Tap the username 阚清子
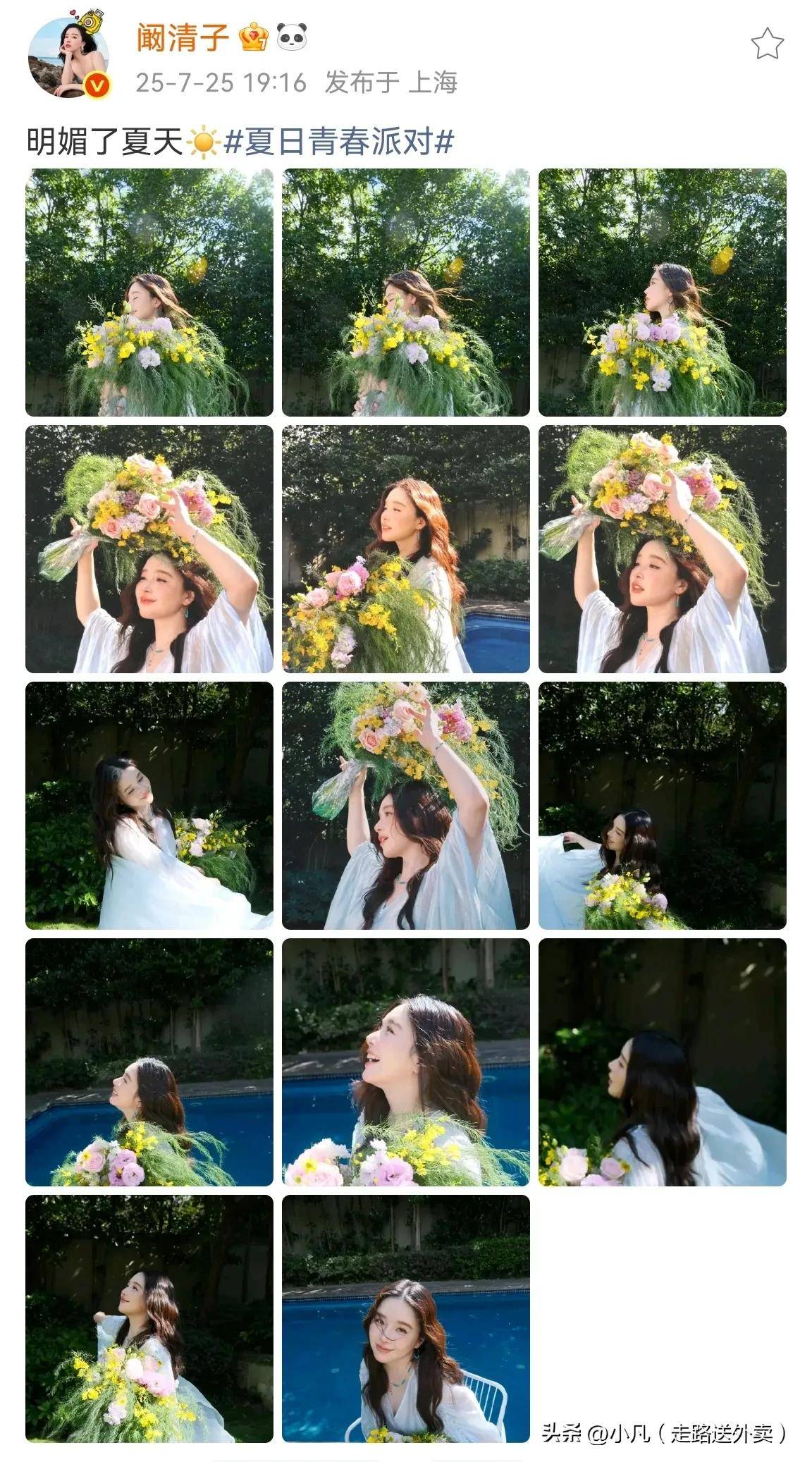 point(183,38)
